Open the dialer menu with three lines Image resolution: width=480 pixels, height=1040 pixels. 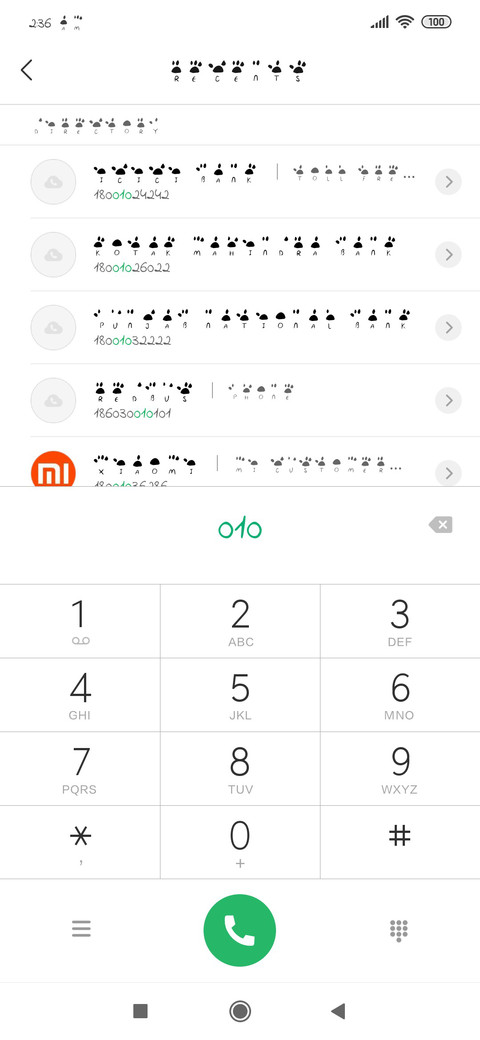pyautogui.click(x=81, y=929)
